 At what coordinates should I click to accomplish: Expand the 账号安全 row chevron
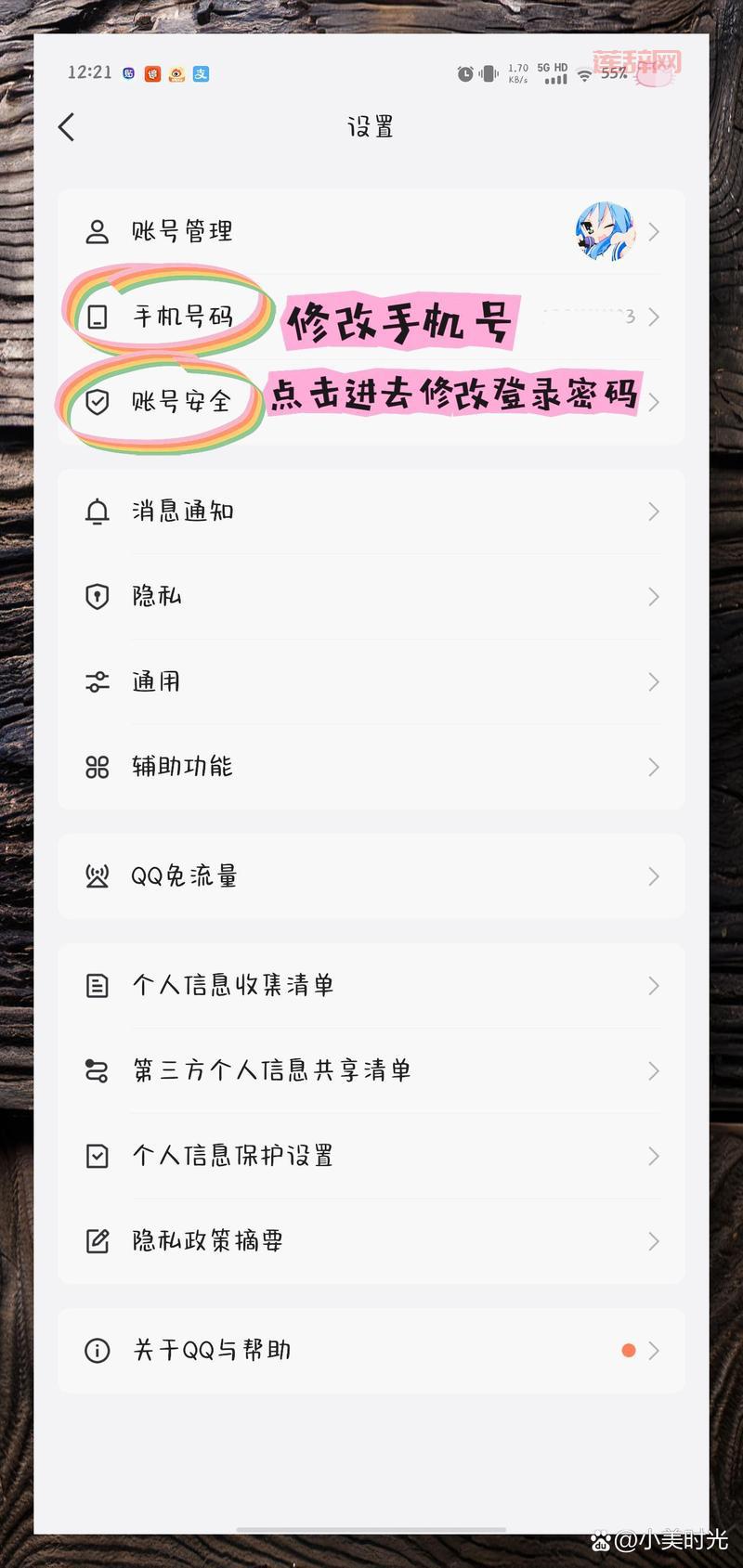655,402
